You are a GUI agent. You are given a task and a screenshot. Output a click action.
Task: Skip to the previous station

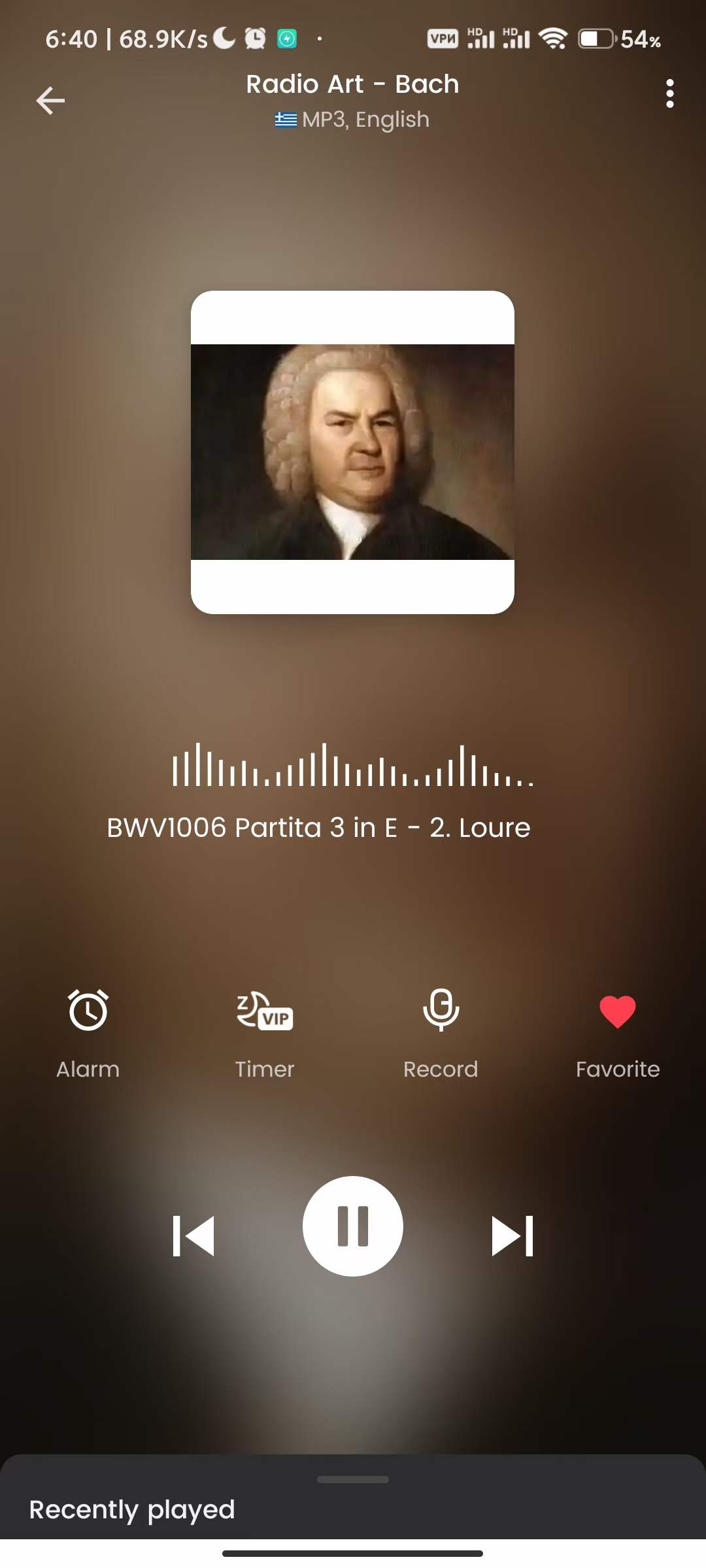(193, 1235)
